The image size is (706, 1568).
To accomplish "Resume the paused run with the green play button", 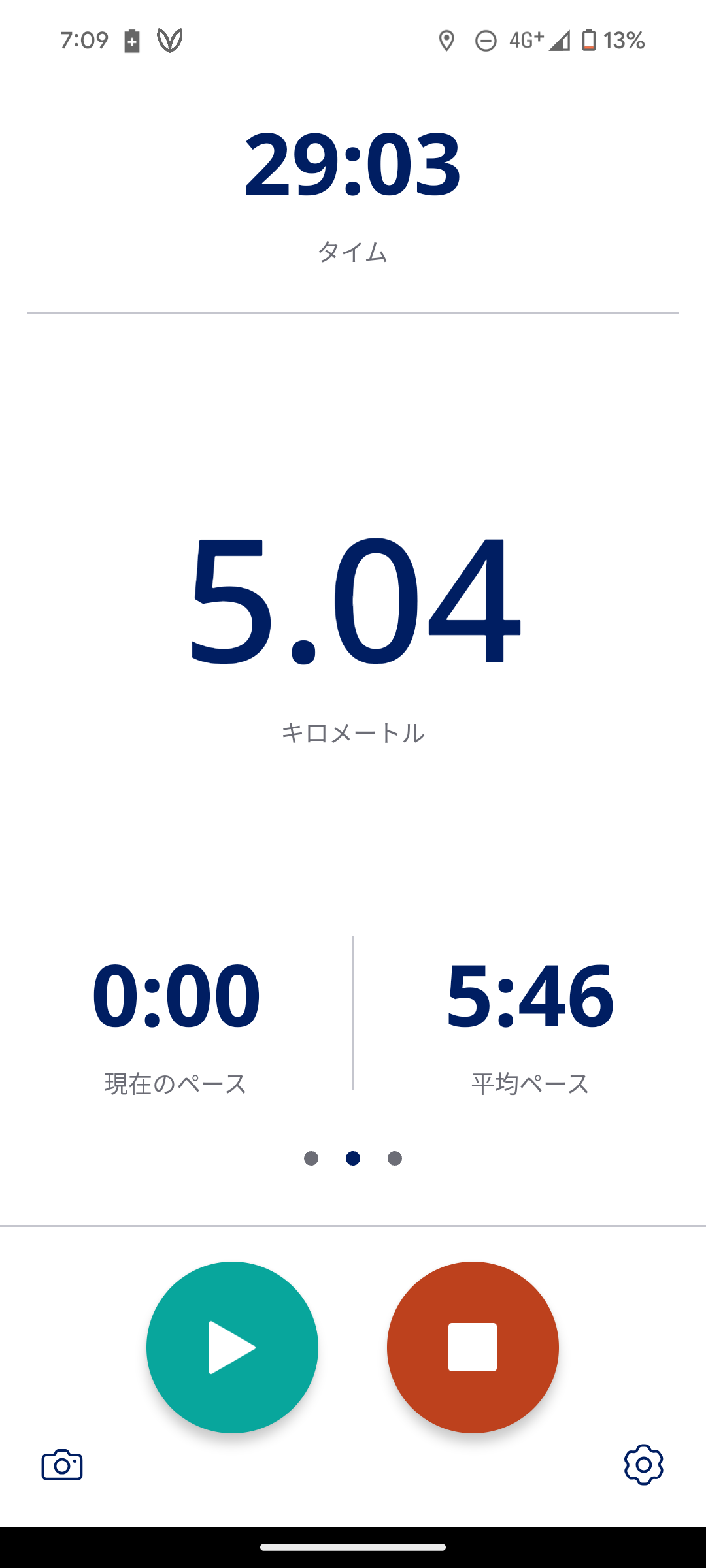I will point(232,1347).
